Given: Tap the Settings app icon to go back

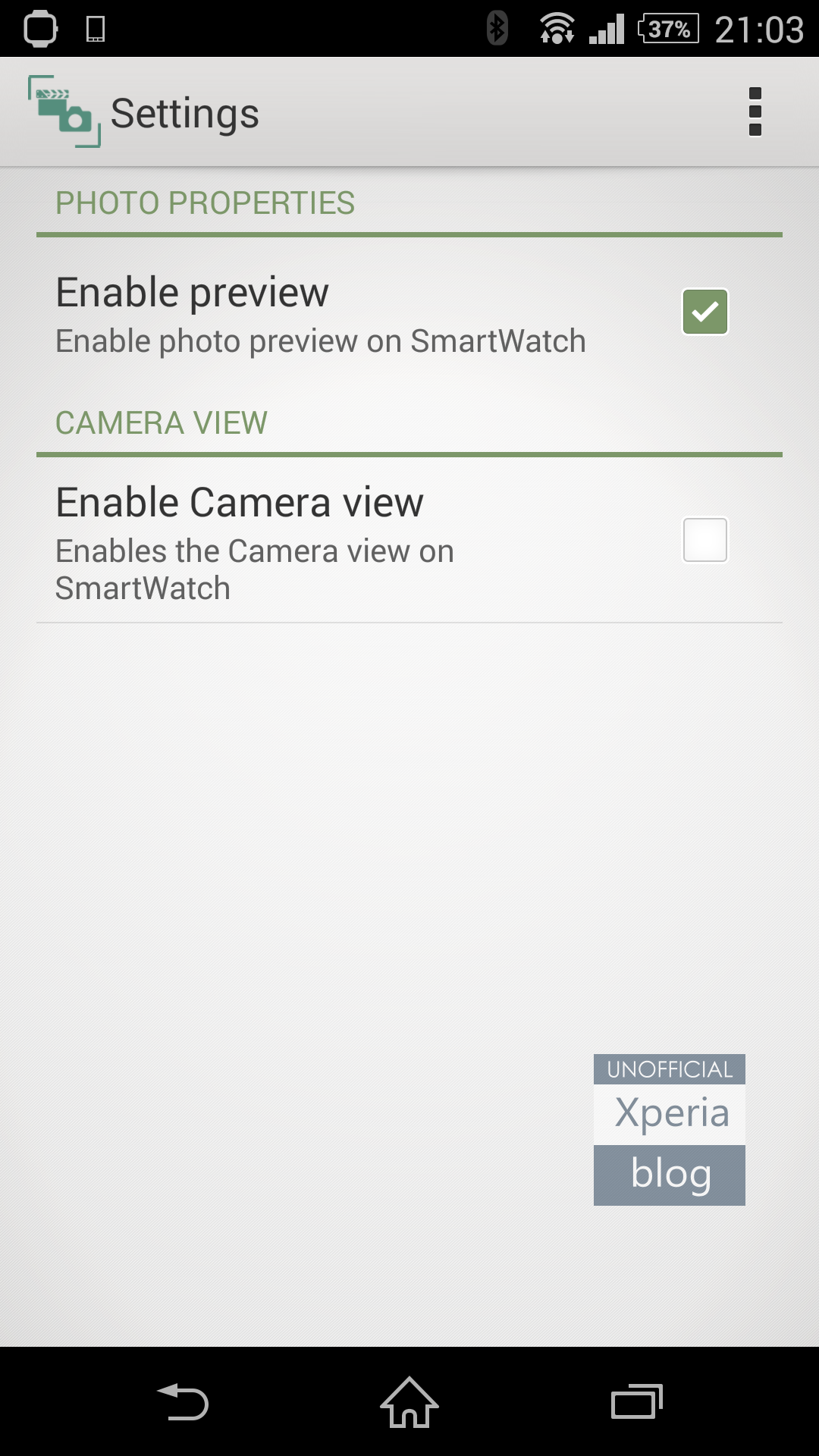Looking at the screenshot, I should pyautogui.click(x=64, y=111).
